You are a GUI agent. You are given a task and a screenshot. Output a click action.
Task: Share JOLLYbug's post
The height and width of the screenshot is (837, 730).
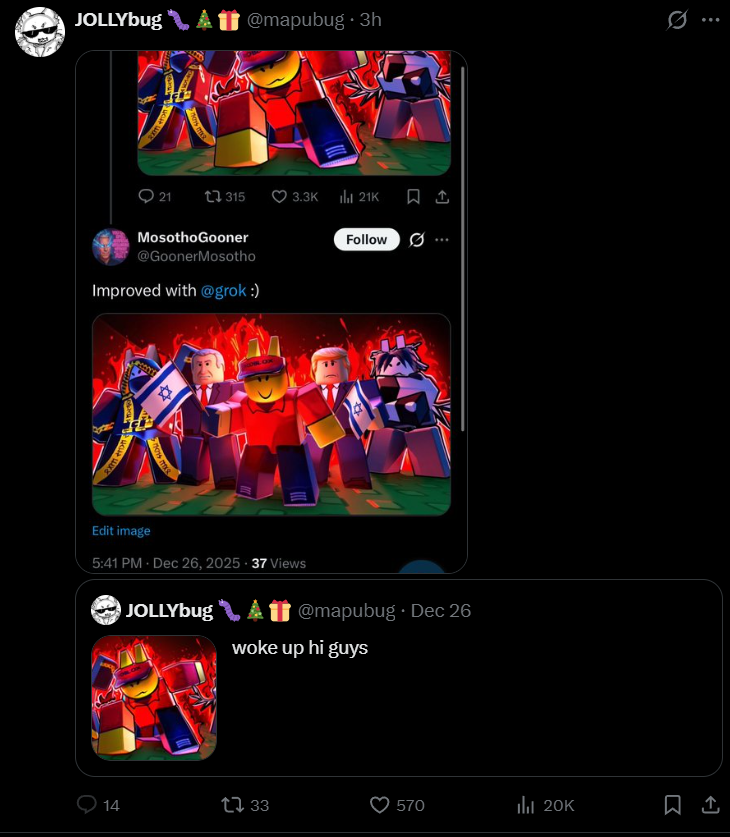click(711, 804)
